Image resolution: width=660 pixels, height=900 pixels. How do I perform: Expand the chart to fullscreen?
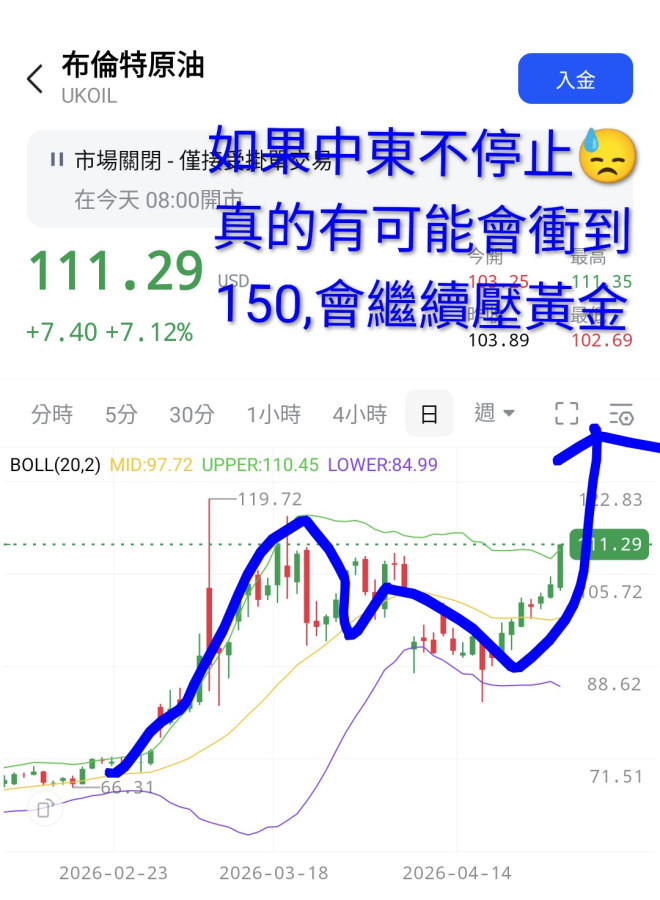(x=567, y=414)
